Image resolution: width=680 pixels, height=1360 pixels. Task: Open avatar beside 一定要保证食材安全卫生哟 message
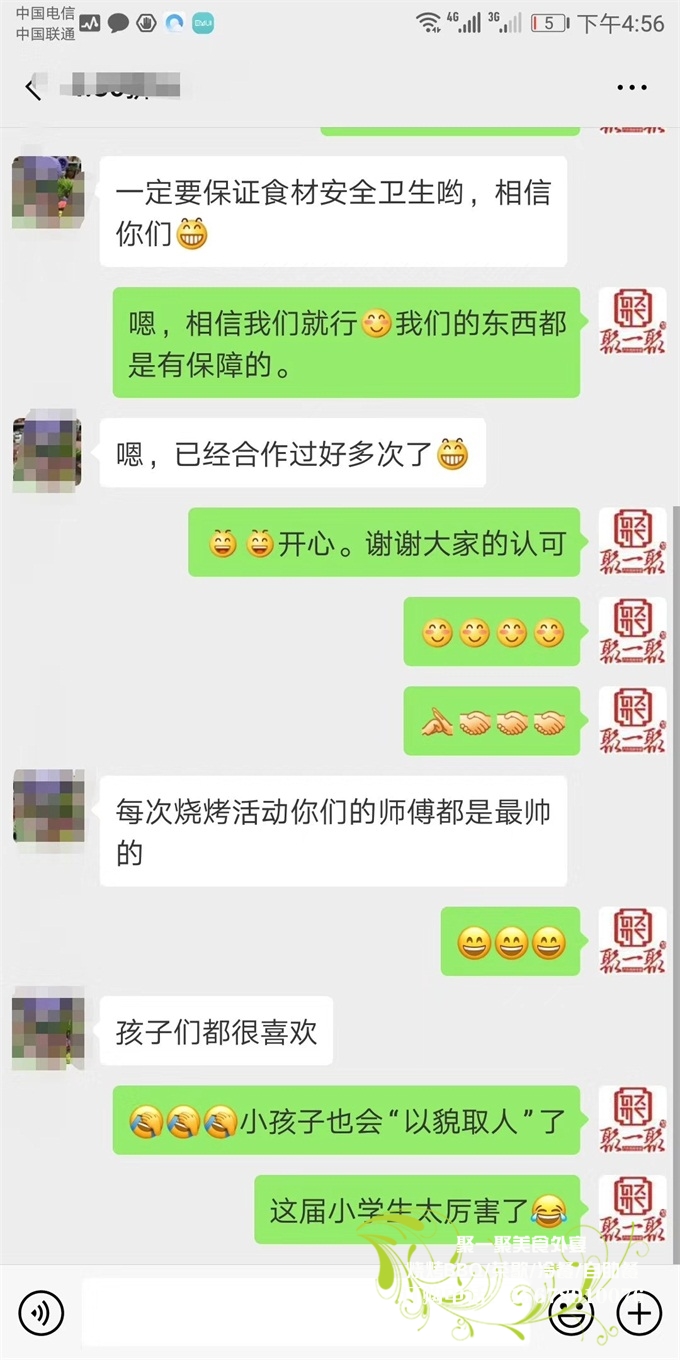click(47, 193)
